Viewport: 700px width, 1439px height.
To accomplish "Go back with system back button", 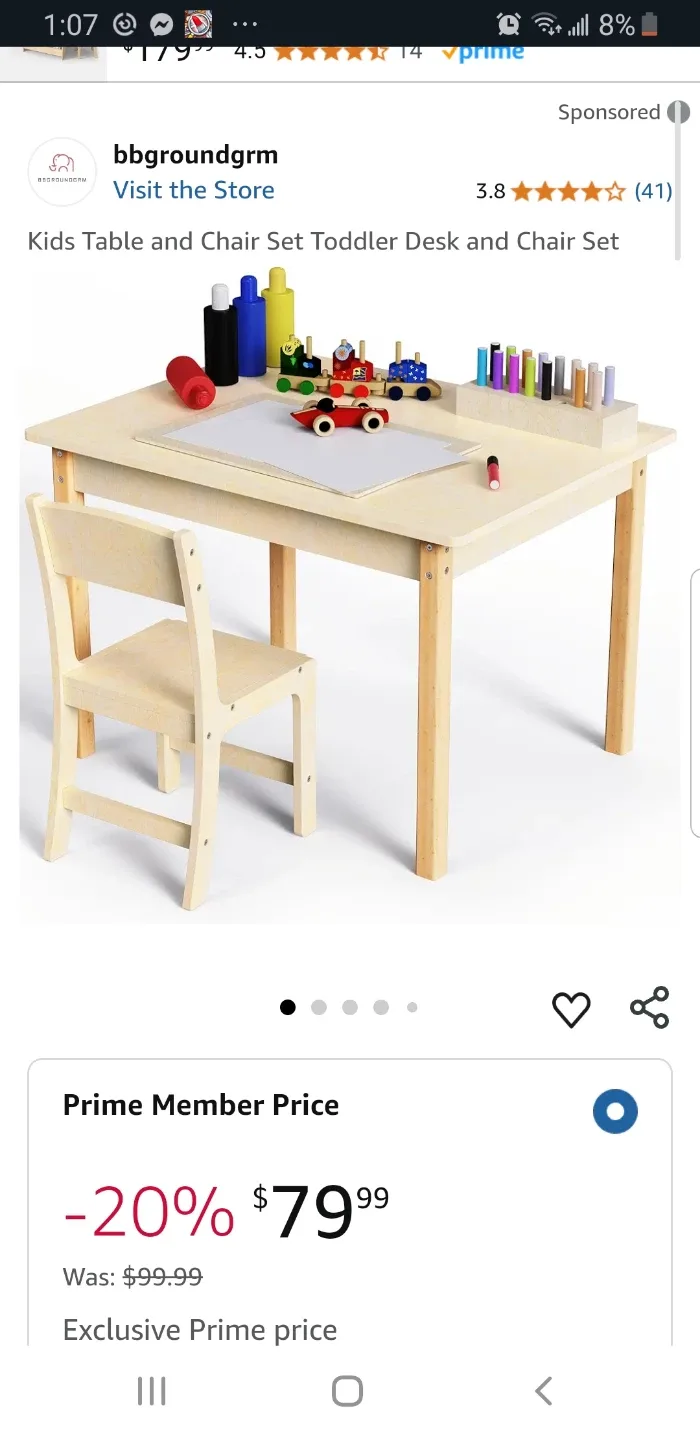I will click(x=543, y=1391).
